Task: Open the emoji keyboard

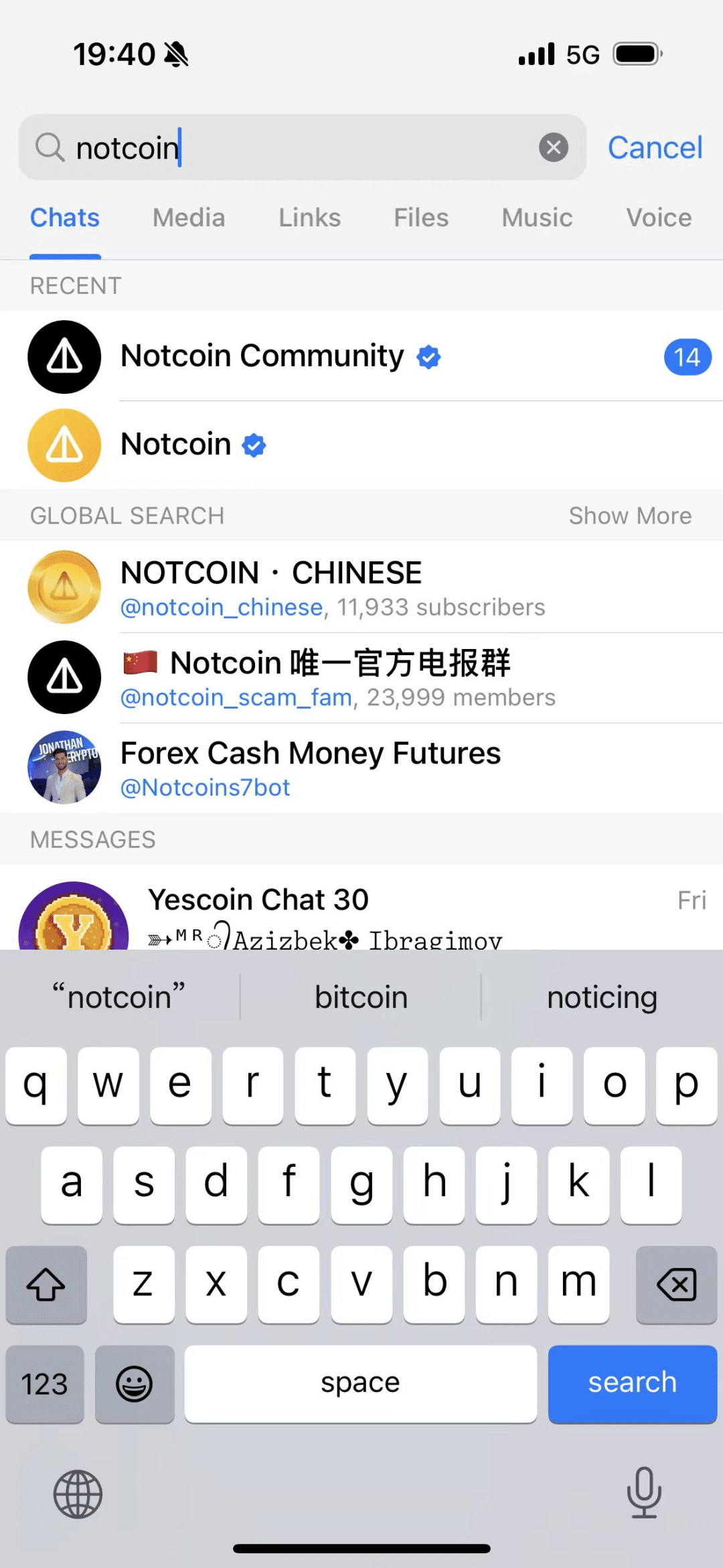Action: click(134, 1384)
